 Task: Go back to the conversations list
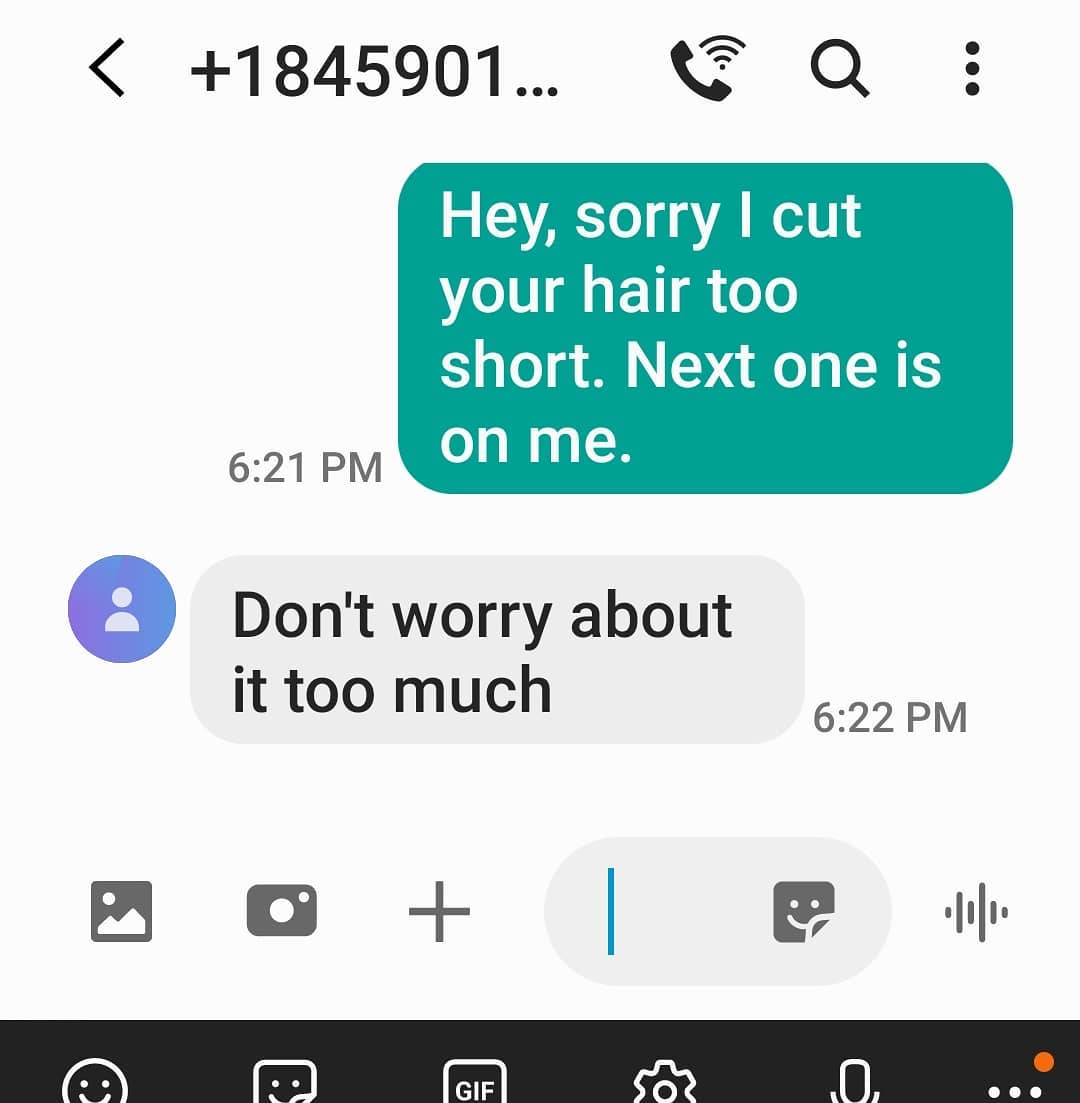point(107,70)
